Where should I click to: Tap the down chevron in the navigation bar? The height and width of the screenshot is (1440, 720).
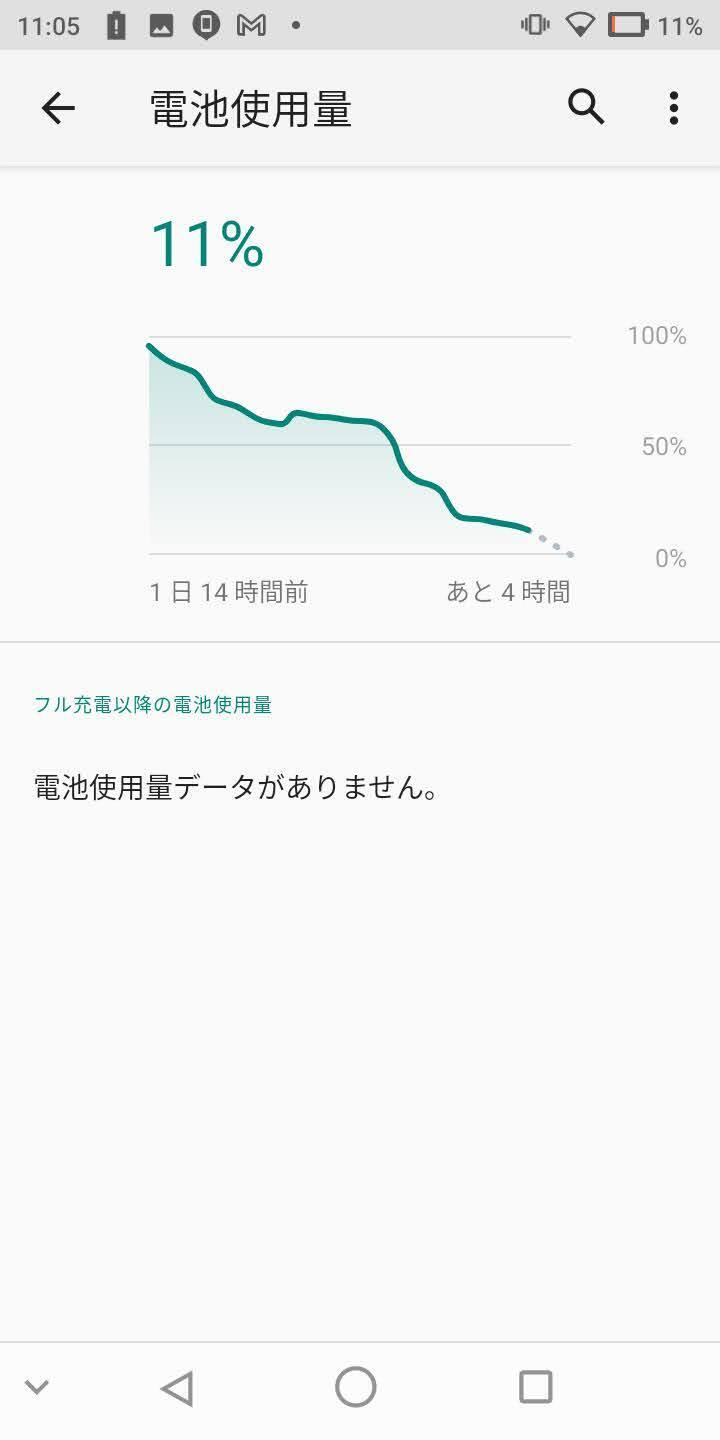[37, 1387]
